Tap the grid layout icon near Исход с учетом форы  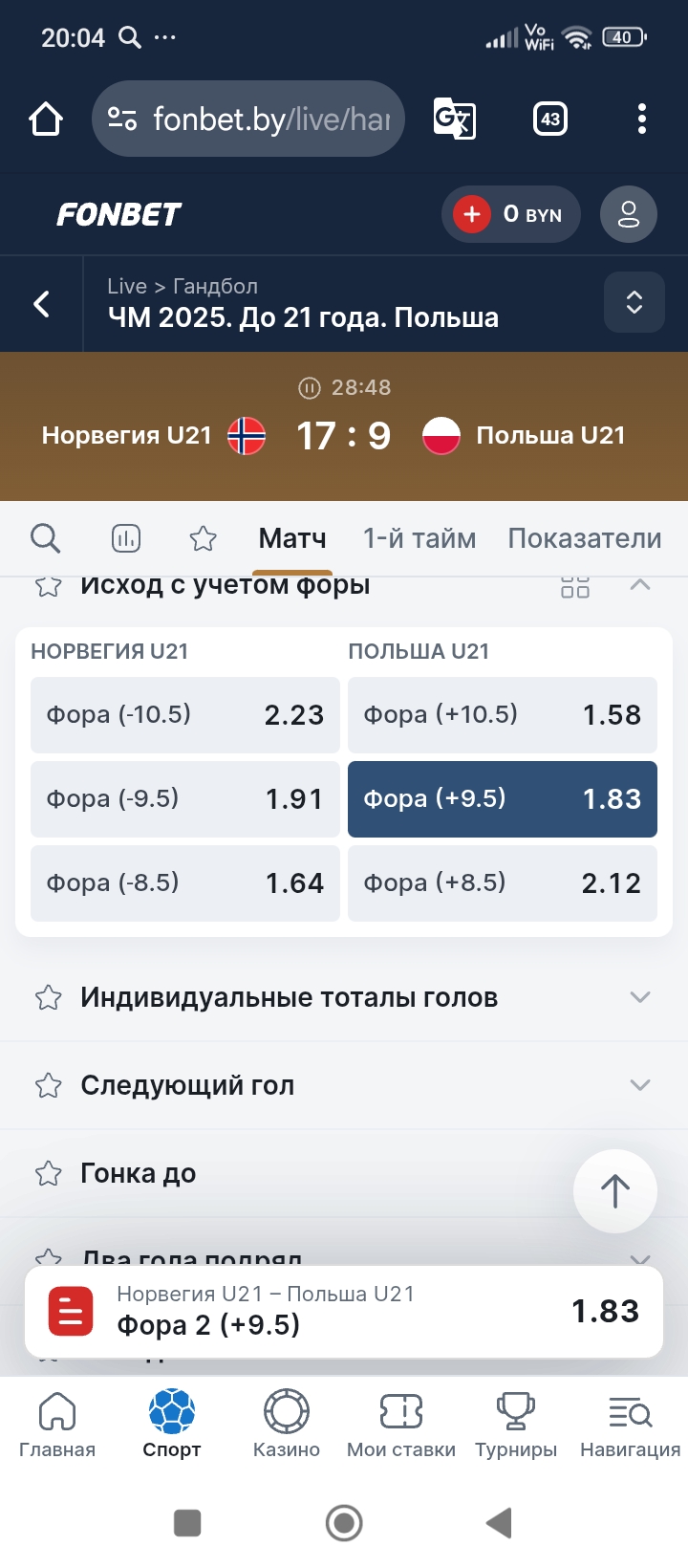coord(576,586)
